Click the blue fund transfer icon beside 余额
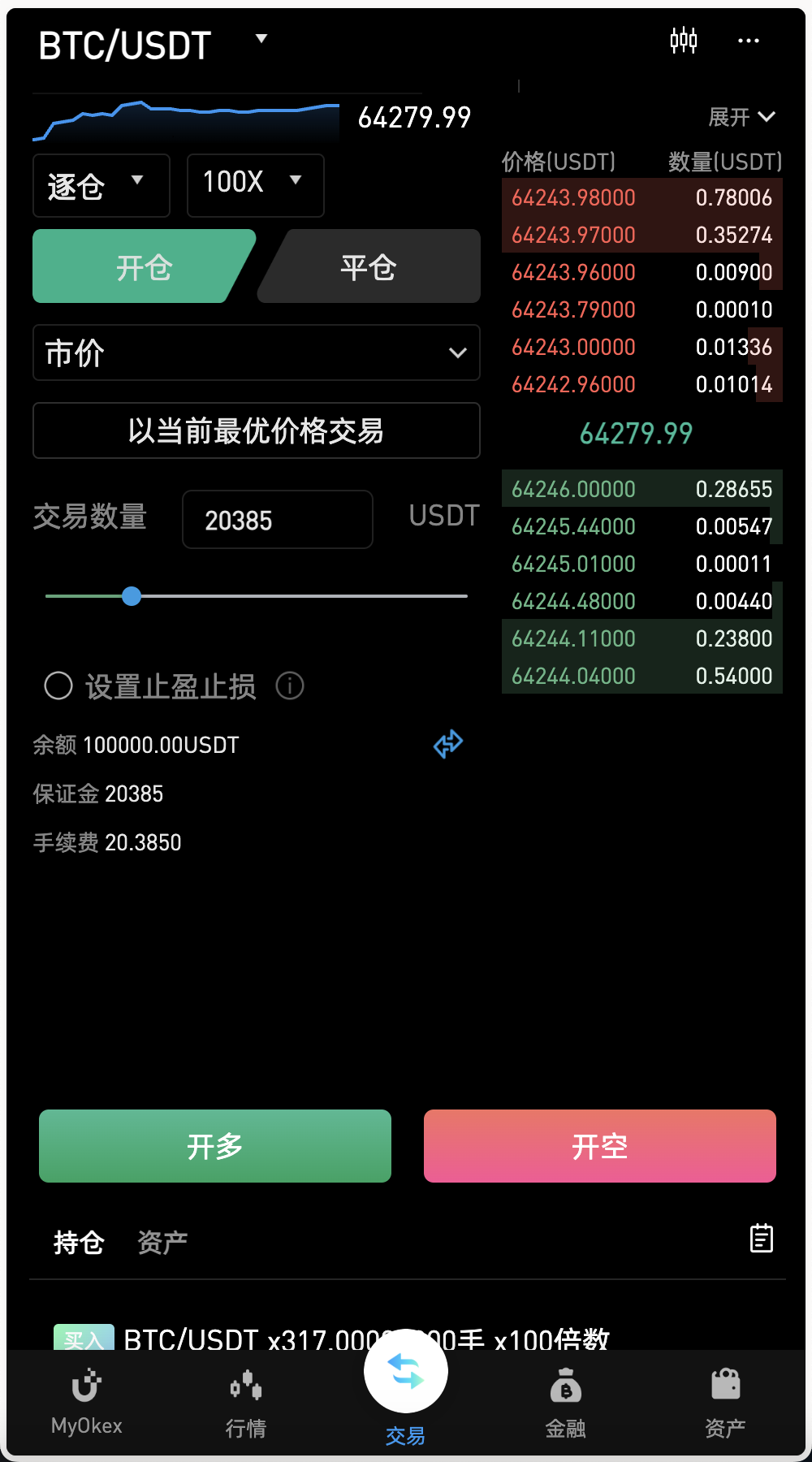 click(446, 744)
